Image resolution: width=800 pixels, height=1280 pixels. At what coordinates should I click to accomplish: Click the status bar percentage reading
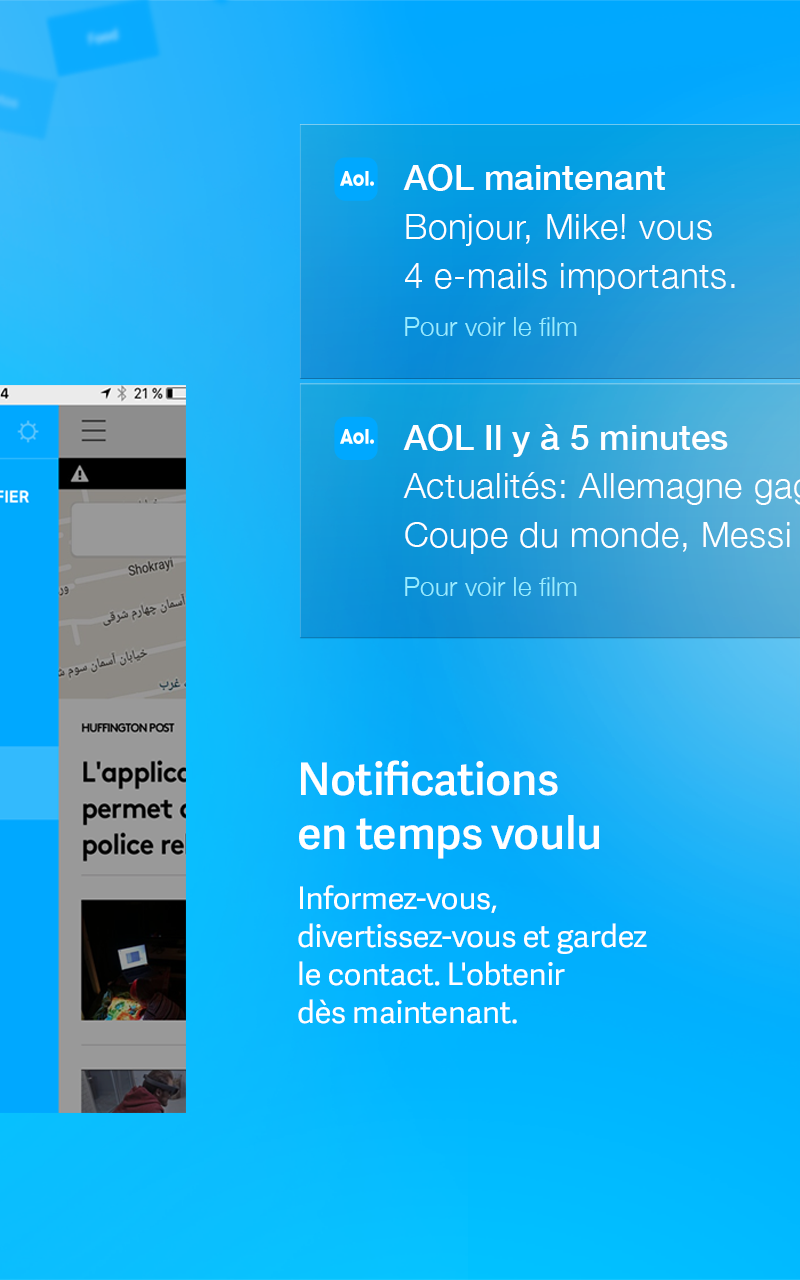pyautogui.click(x=145, y=393)
